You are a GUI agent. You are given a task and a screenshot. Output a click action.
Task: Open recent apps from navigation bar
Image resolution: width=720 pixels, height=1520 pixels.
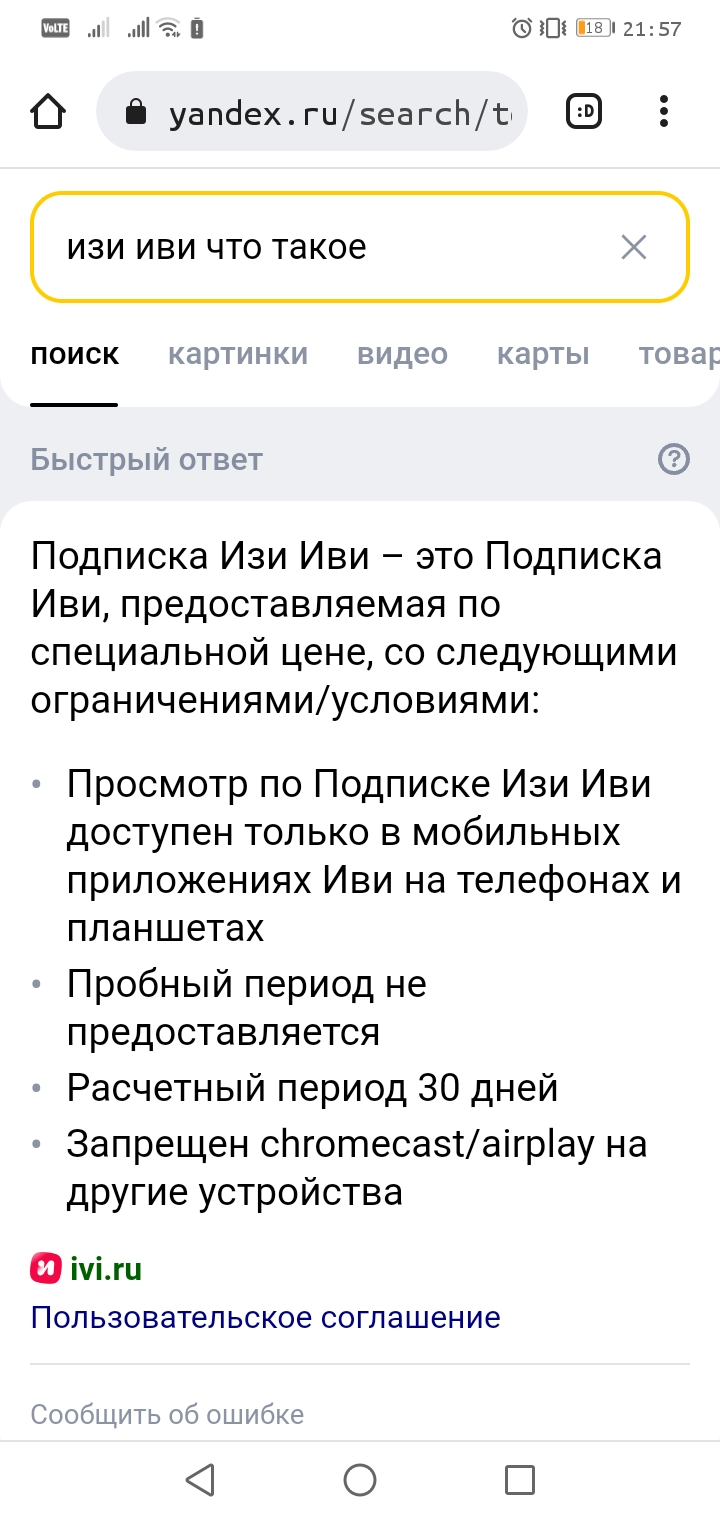[519, 1480]
